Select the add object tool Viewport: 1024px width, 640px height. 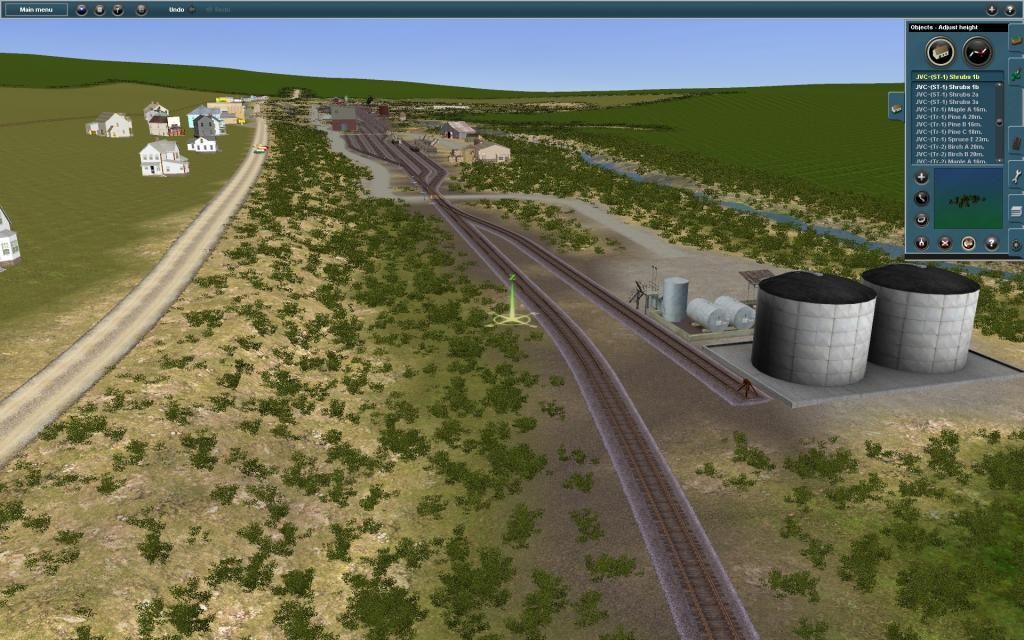tap(921, 177)
